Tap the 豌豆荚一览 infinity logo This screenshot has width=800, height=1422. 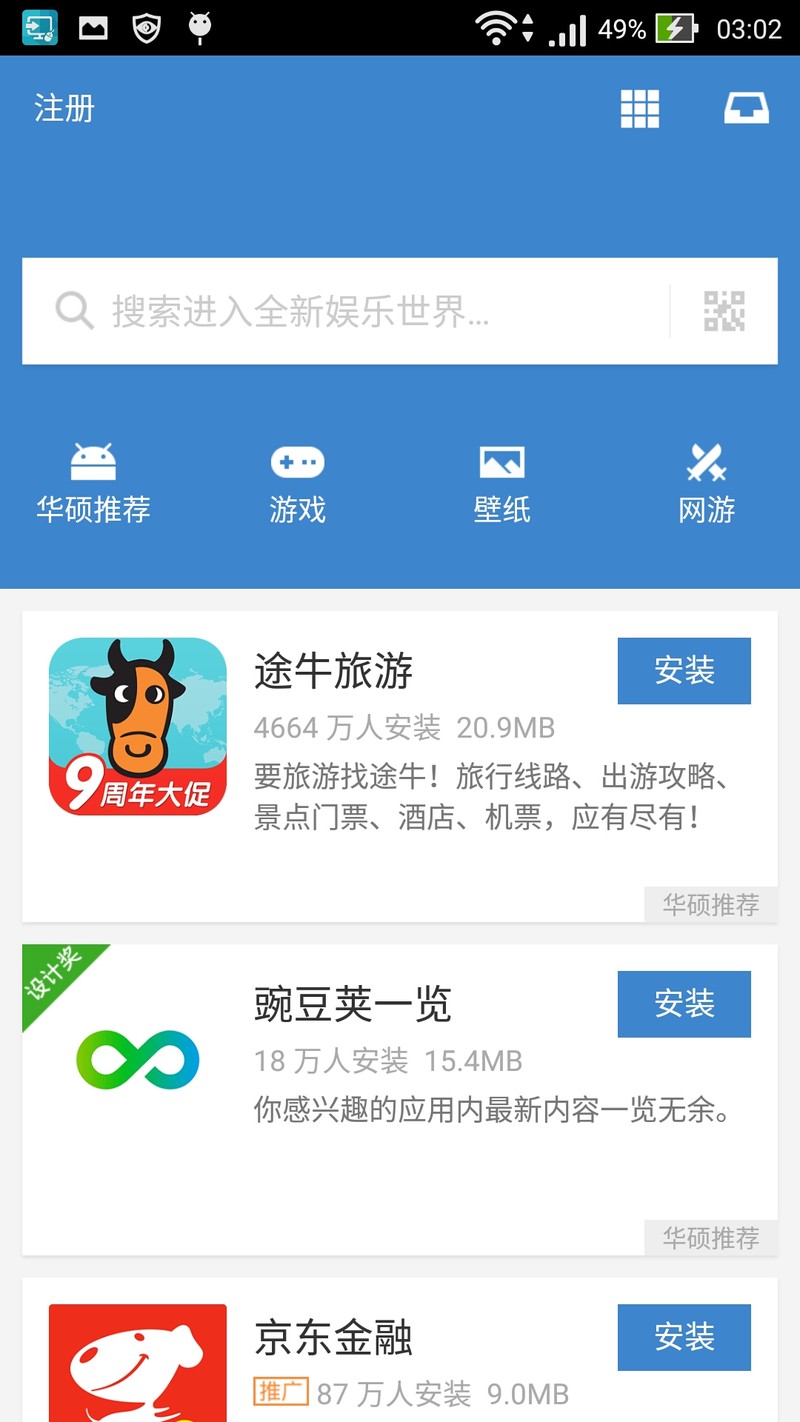[137, 1058]
